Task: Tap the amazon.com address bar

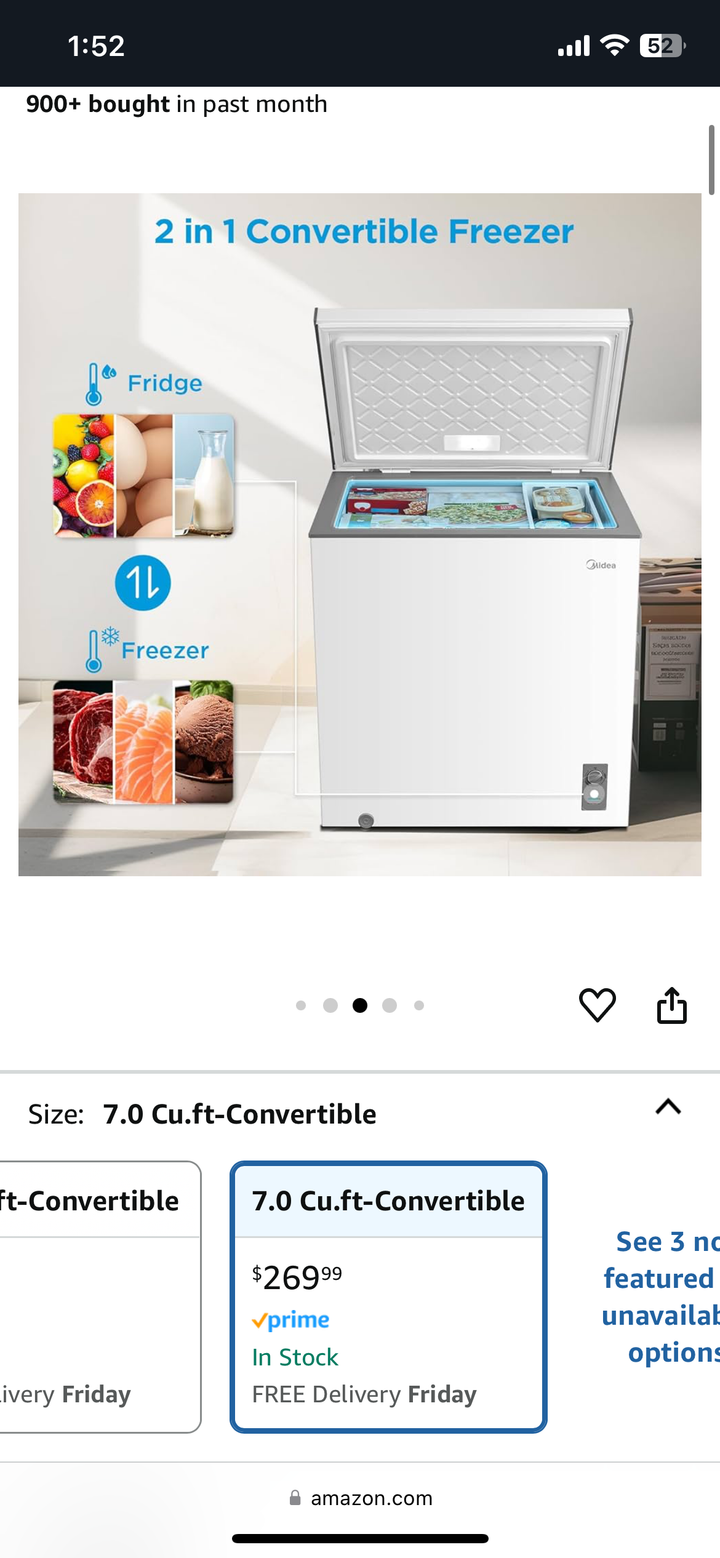Action: point(360,1498)
